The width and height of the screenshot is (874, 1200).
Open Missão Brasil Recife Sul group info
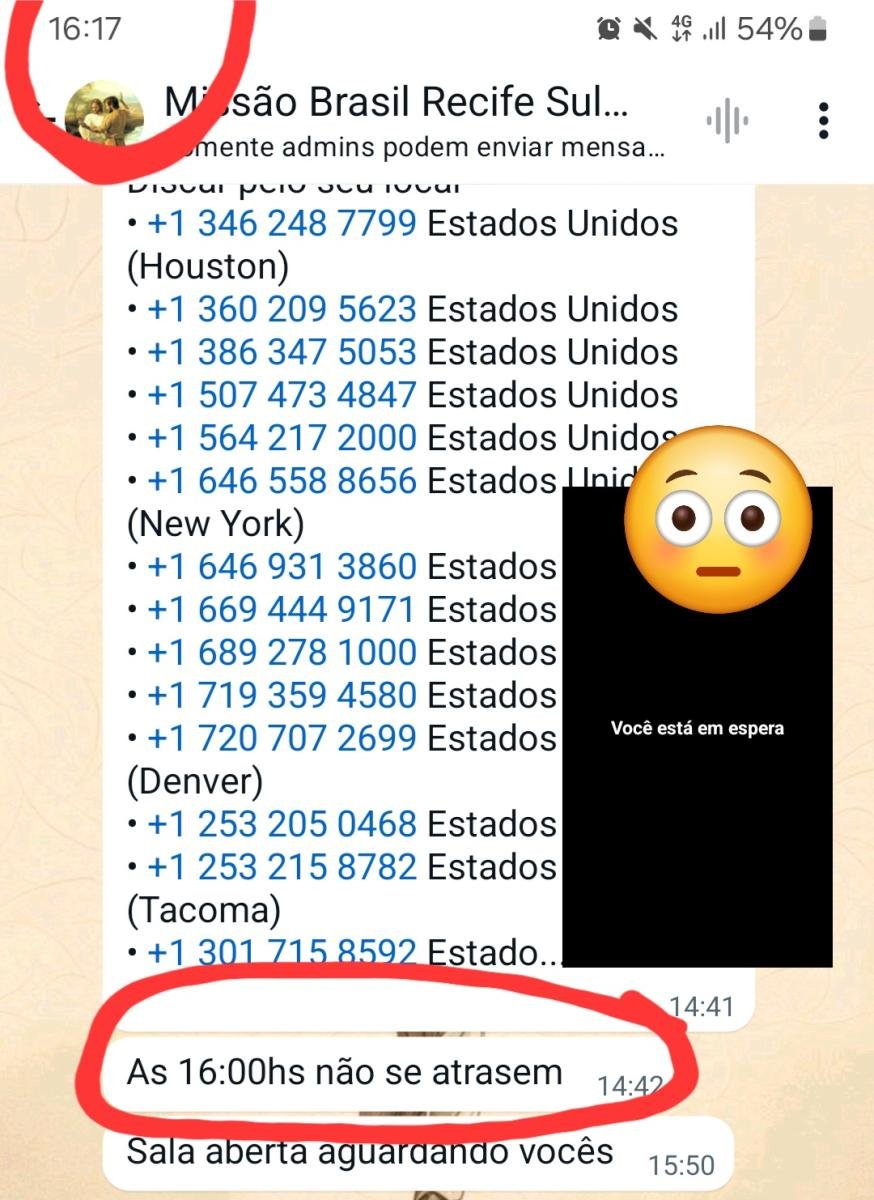click(400, 102)
